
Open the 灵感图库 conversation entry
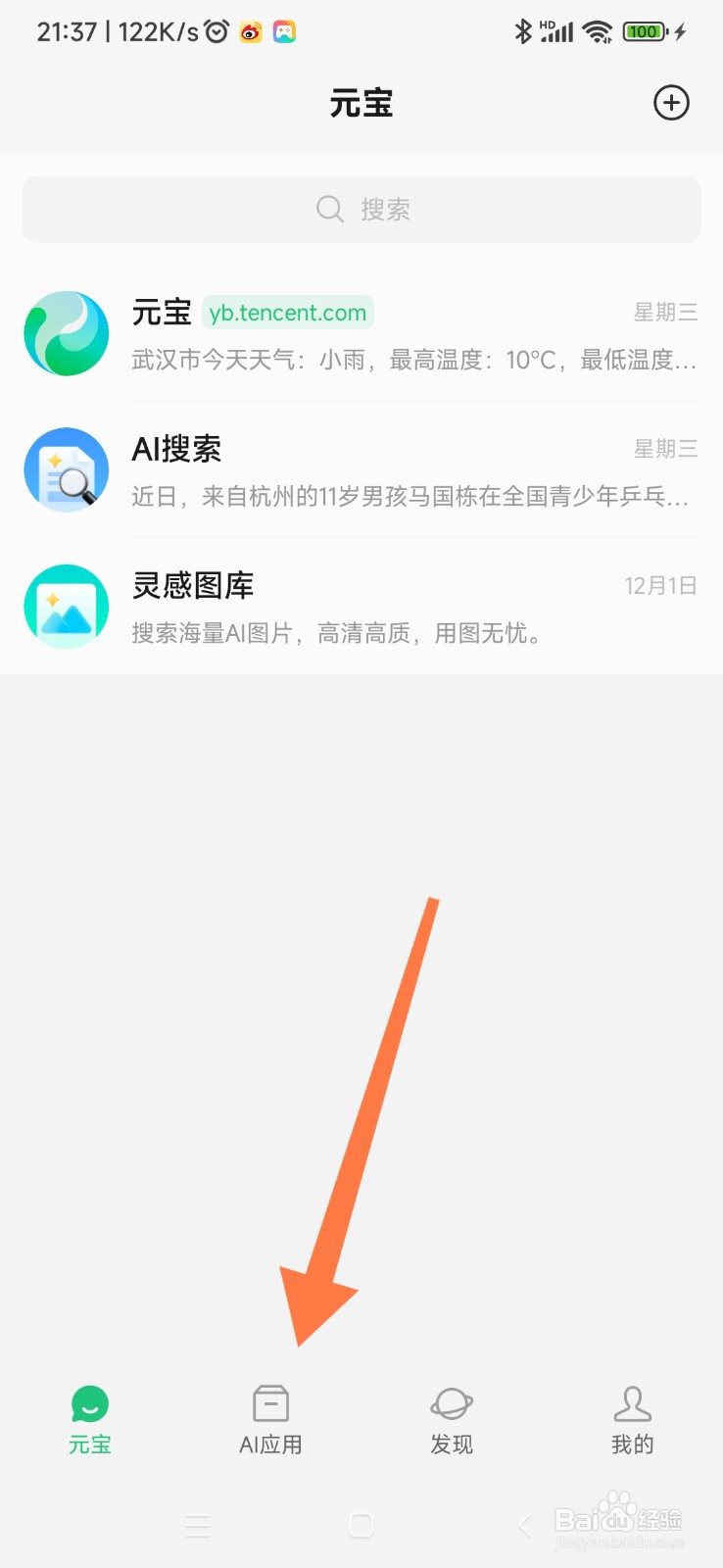click(392, 606)
